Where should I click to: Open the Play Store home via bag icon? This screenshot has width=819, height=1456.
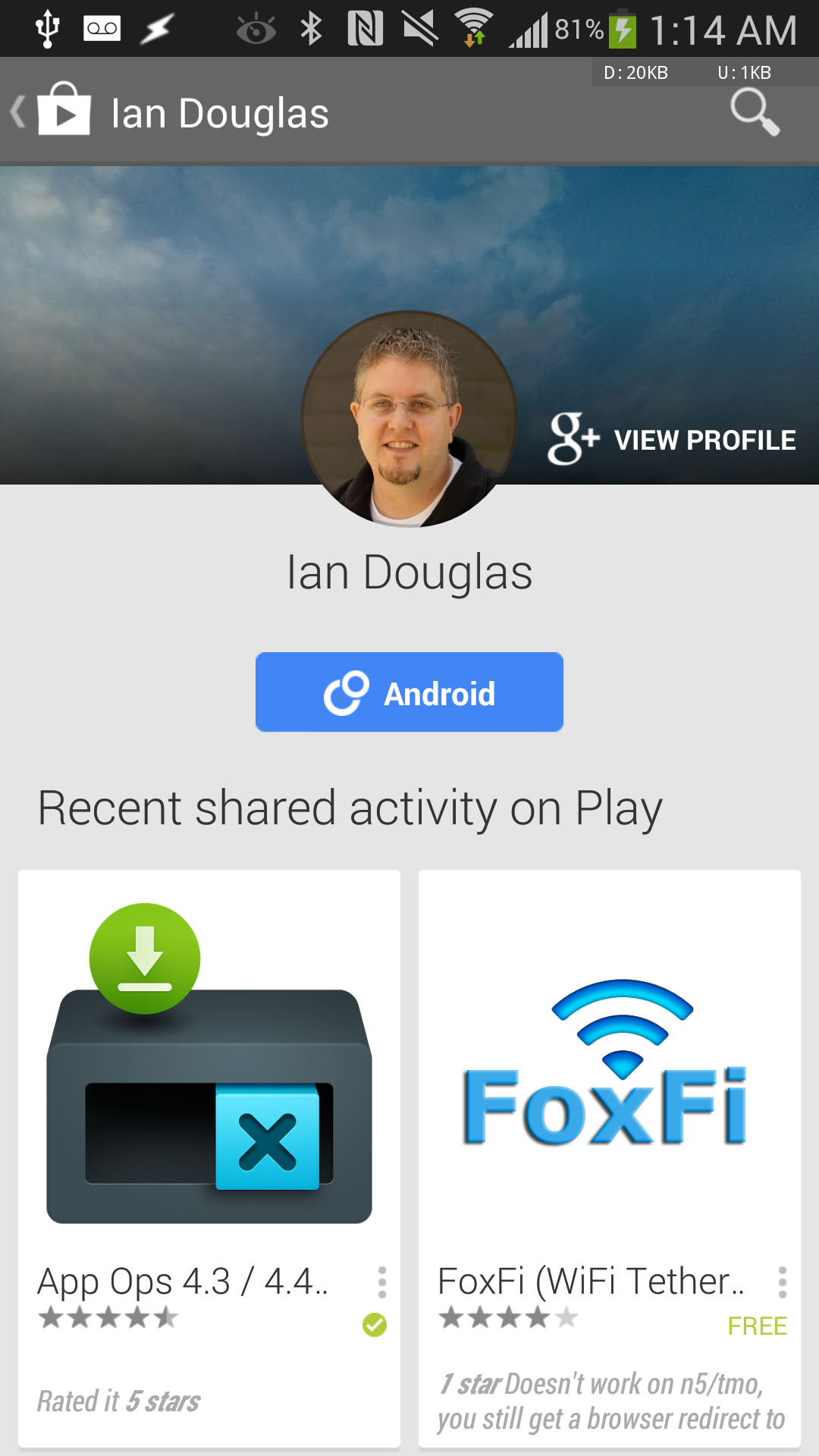coord(63,112)
